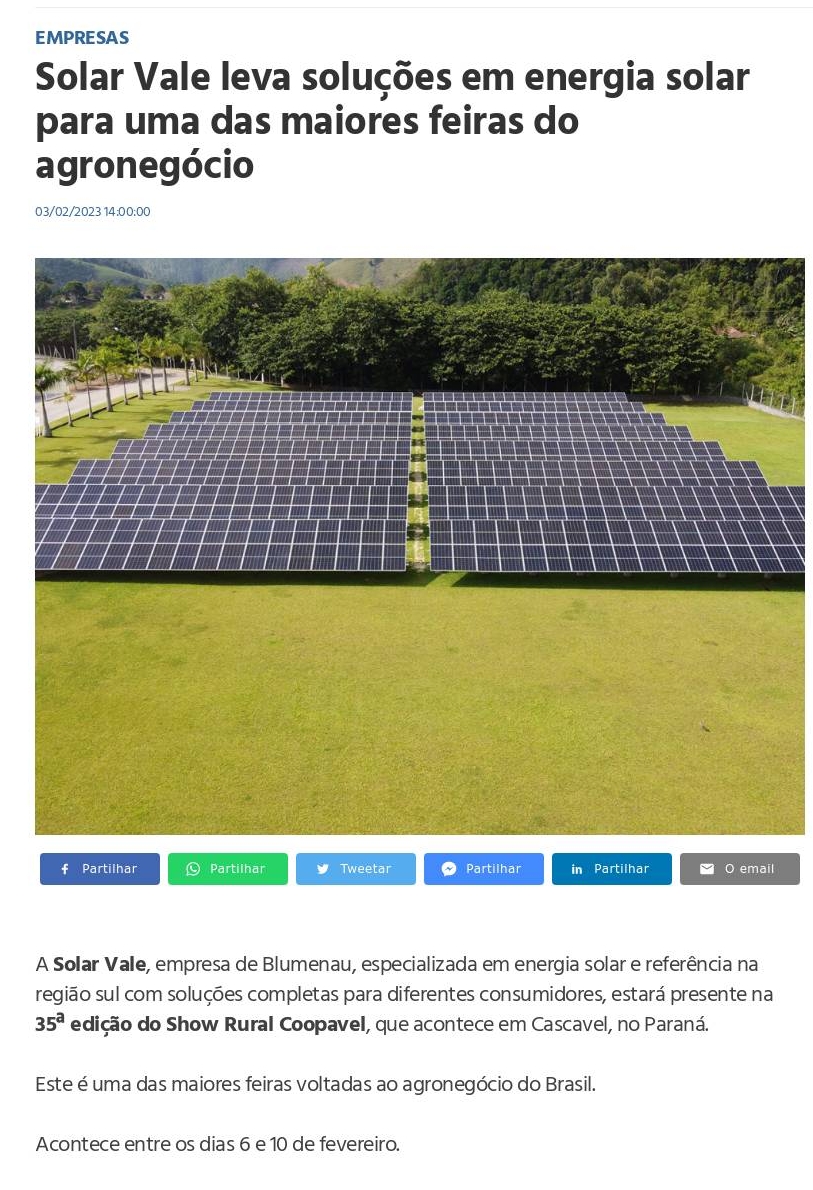The image size is (813, 1190).
Task: Open the Empresas category link
Action: [82, 38]
